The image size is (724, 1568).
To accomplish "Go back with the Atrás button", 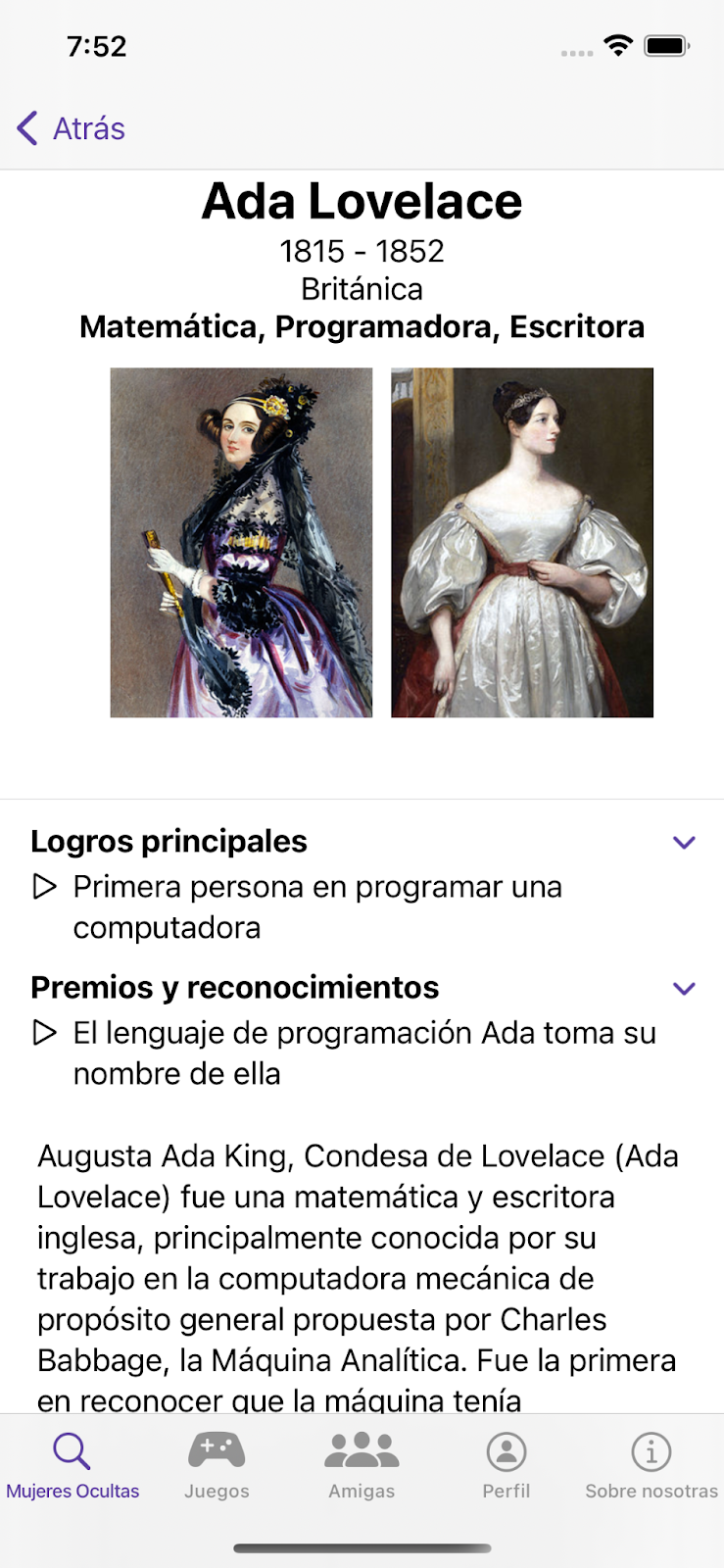I will point(71,128).
